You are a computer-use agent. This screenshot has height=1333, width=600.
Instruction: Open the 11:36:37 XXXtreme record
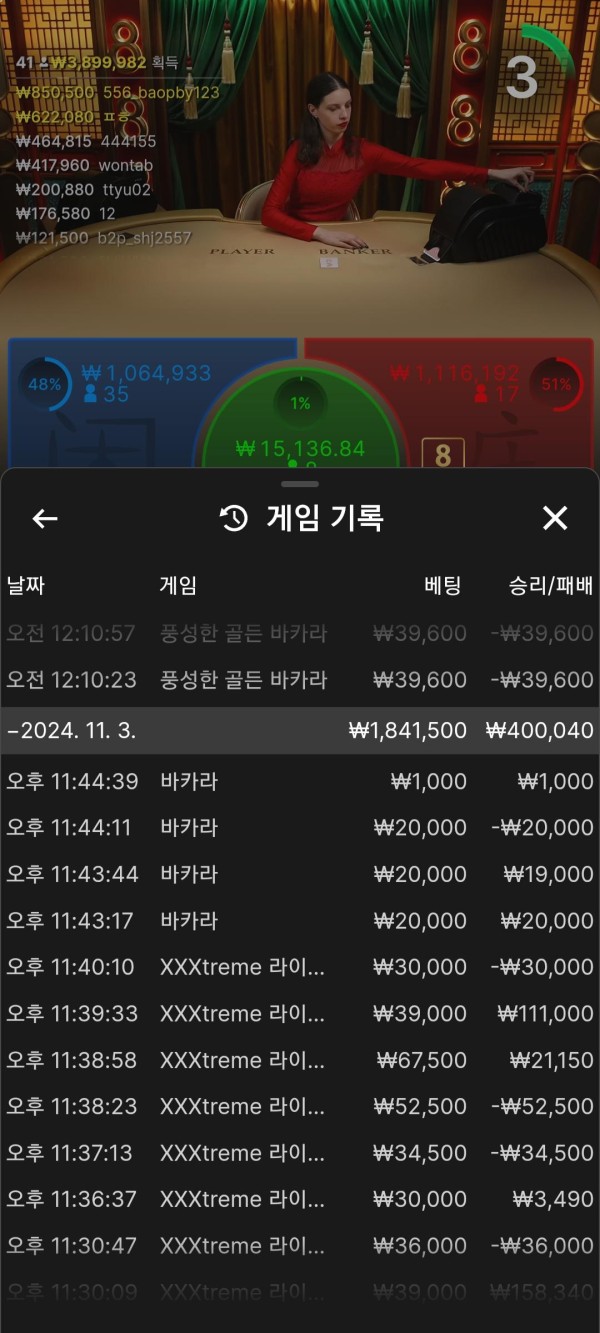click(300, 1200)
